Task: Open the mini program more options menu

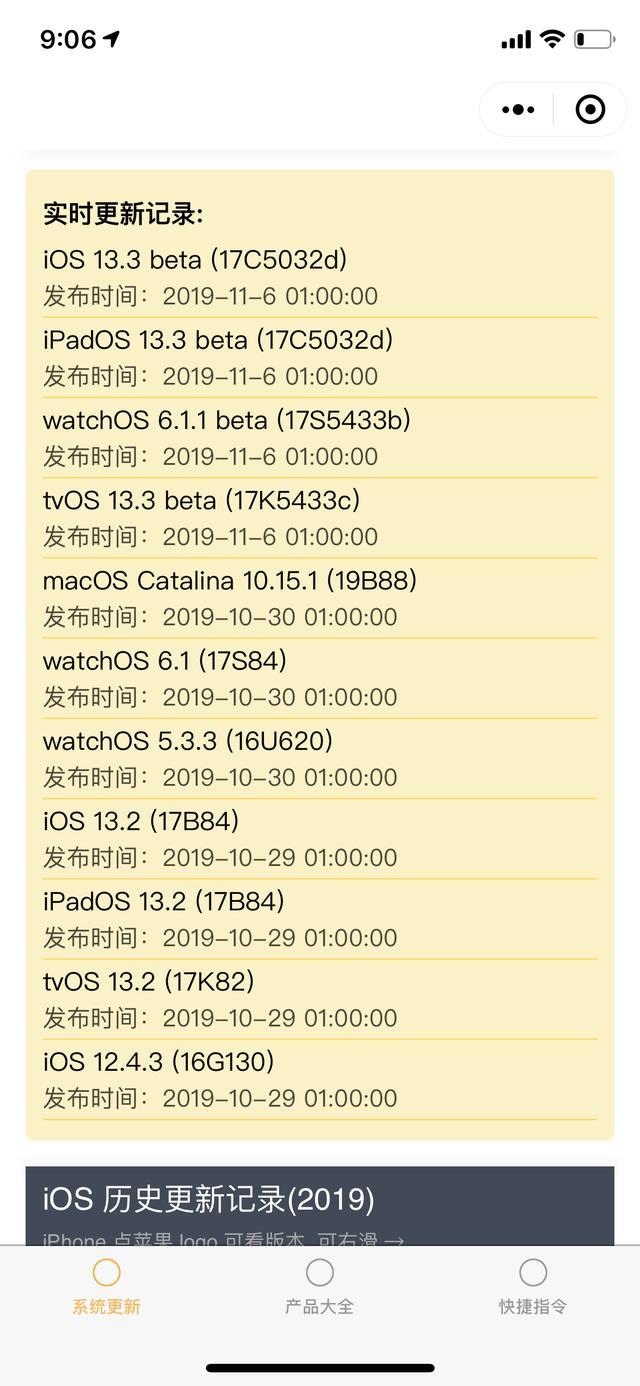Action: pos(517,109)
